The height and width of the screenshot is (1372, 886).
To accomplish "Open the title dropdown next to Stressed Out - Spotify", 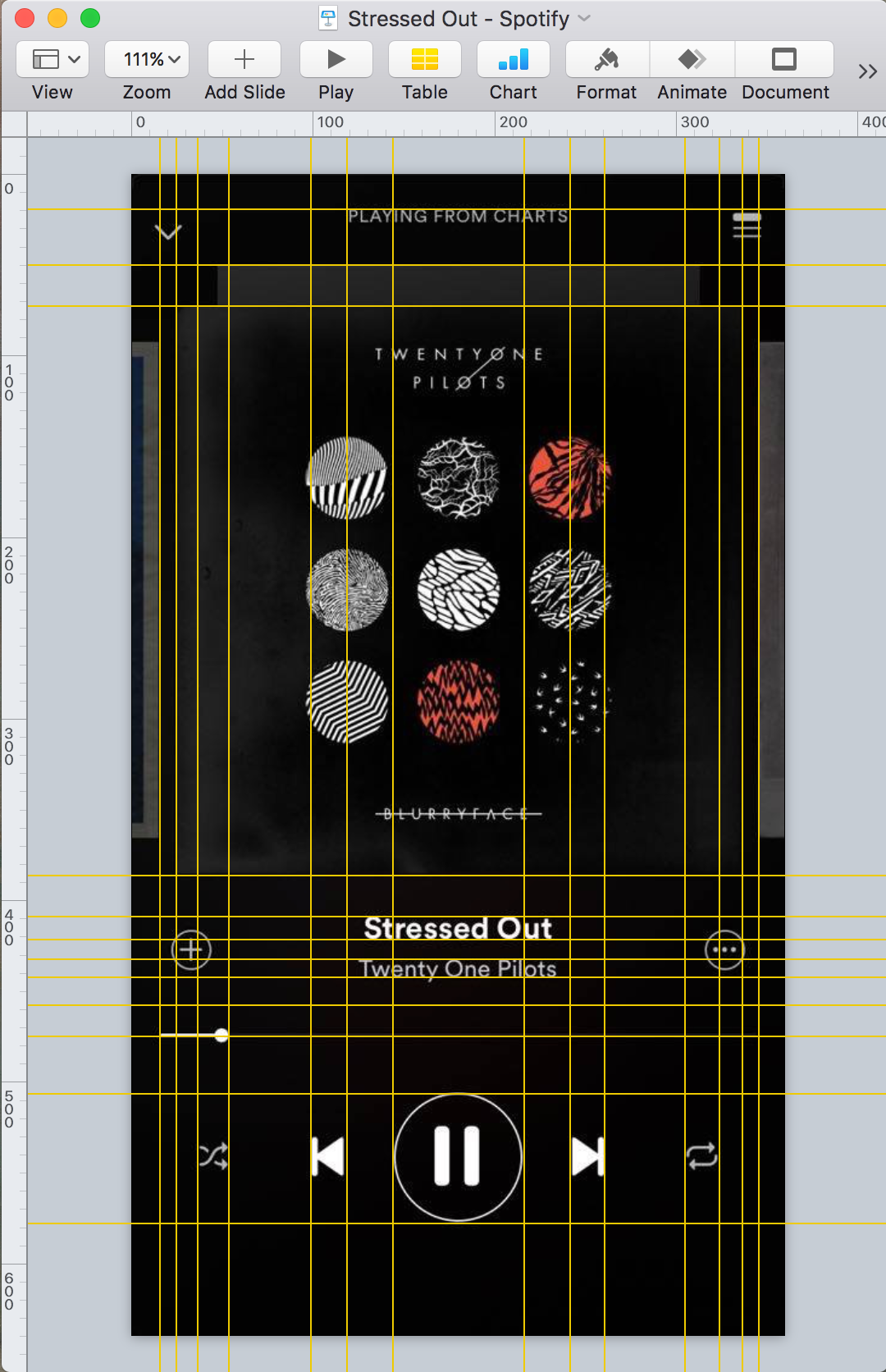I will (584, 18).
